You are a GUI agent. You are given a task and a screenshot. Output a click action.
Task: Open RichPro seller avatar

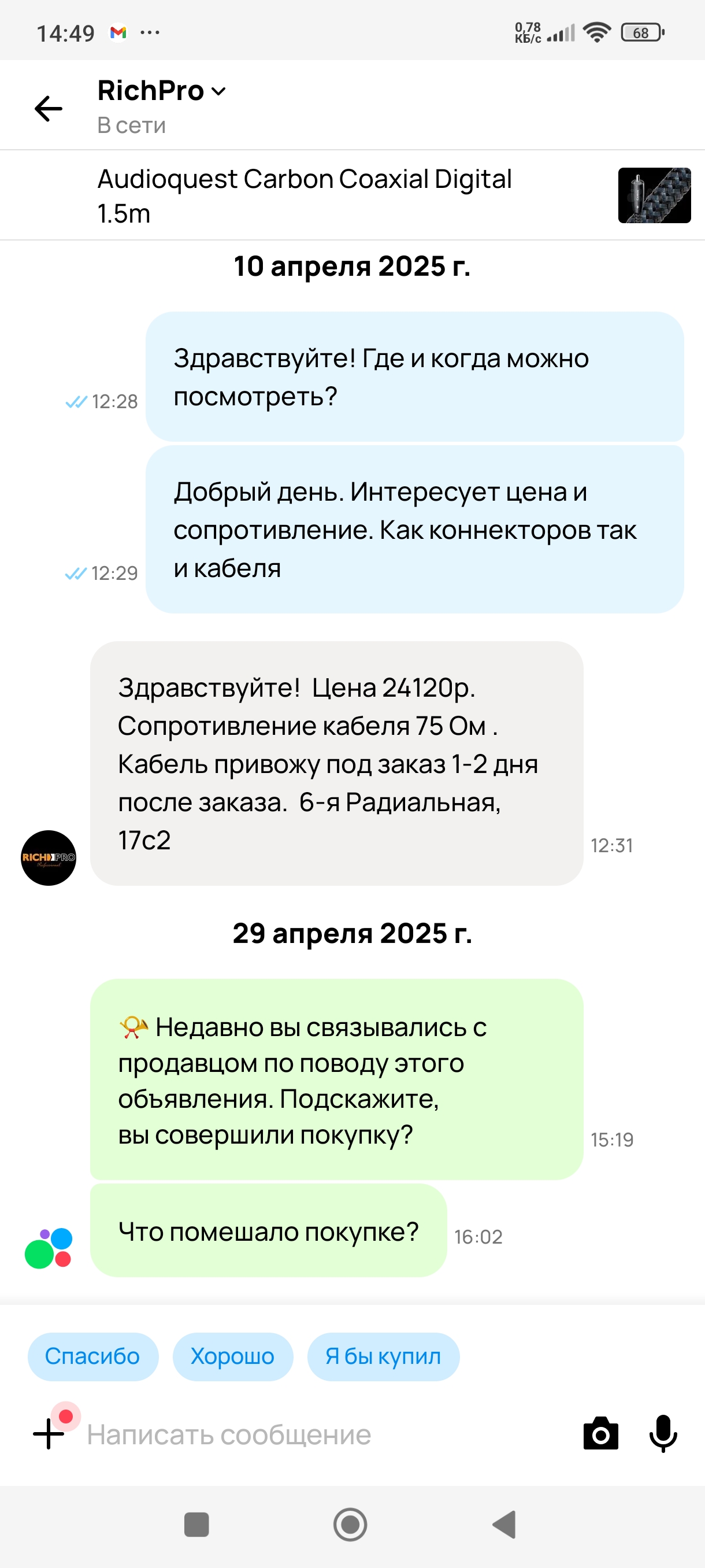tap(49, 857)
